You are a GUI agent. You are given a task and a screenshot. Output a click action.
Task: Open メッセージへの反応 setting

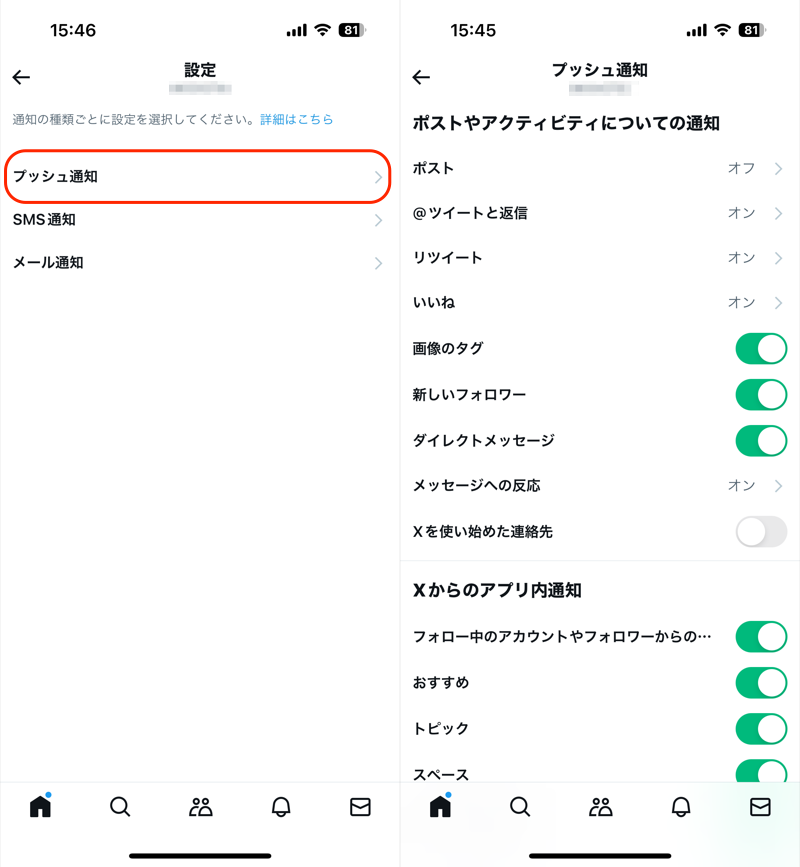point(598,485)
